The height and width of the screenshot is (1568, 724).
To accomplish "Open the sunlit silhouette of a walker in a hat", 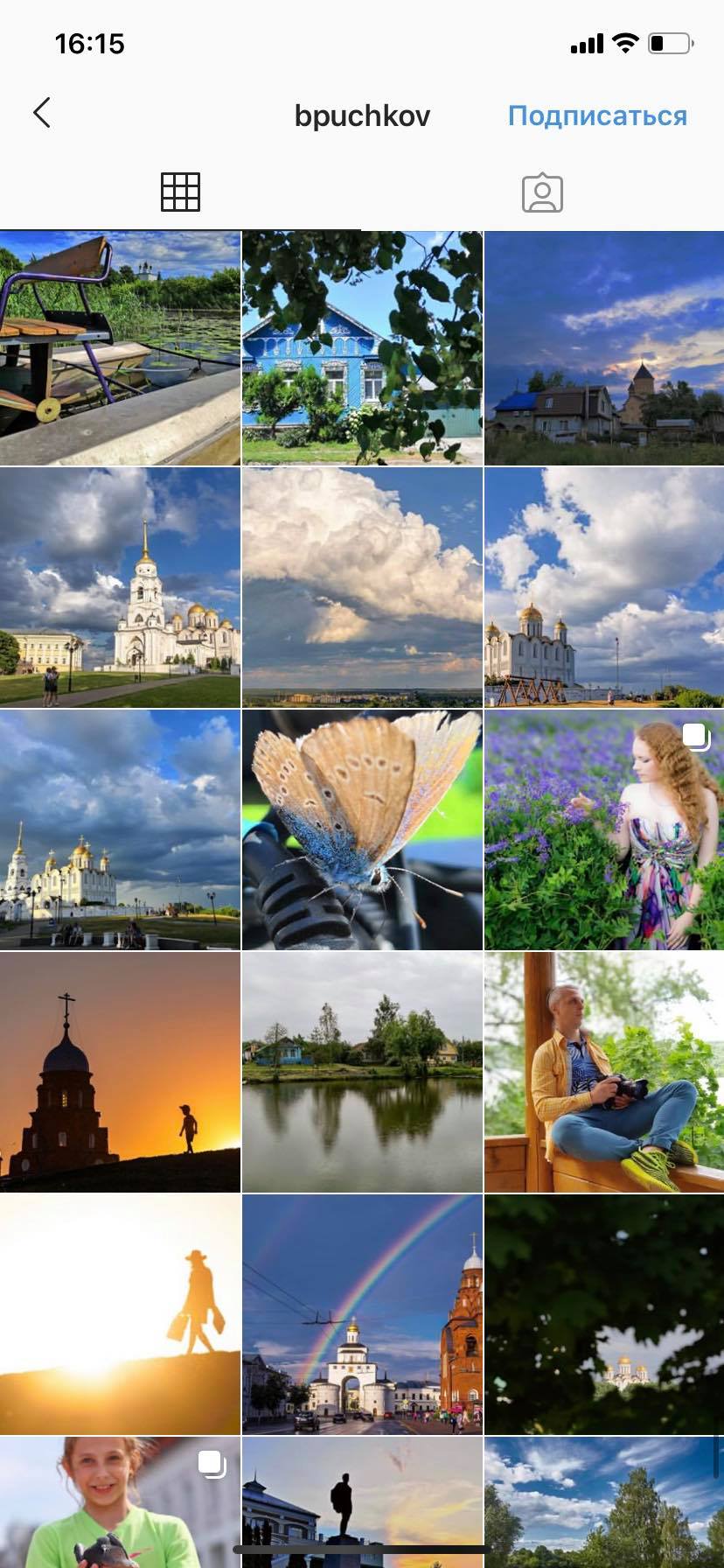I will (120, 1314).
